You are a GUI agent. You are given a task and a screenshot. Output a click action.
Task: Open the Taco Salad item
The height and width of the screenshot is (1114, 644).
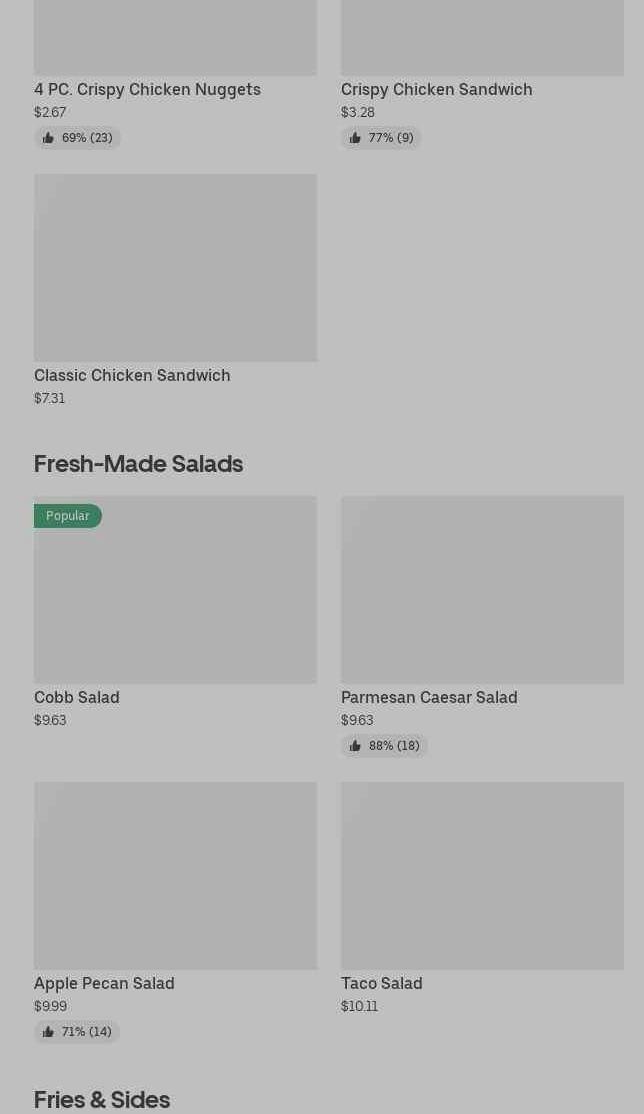482,899
